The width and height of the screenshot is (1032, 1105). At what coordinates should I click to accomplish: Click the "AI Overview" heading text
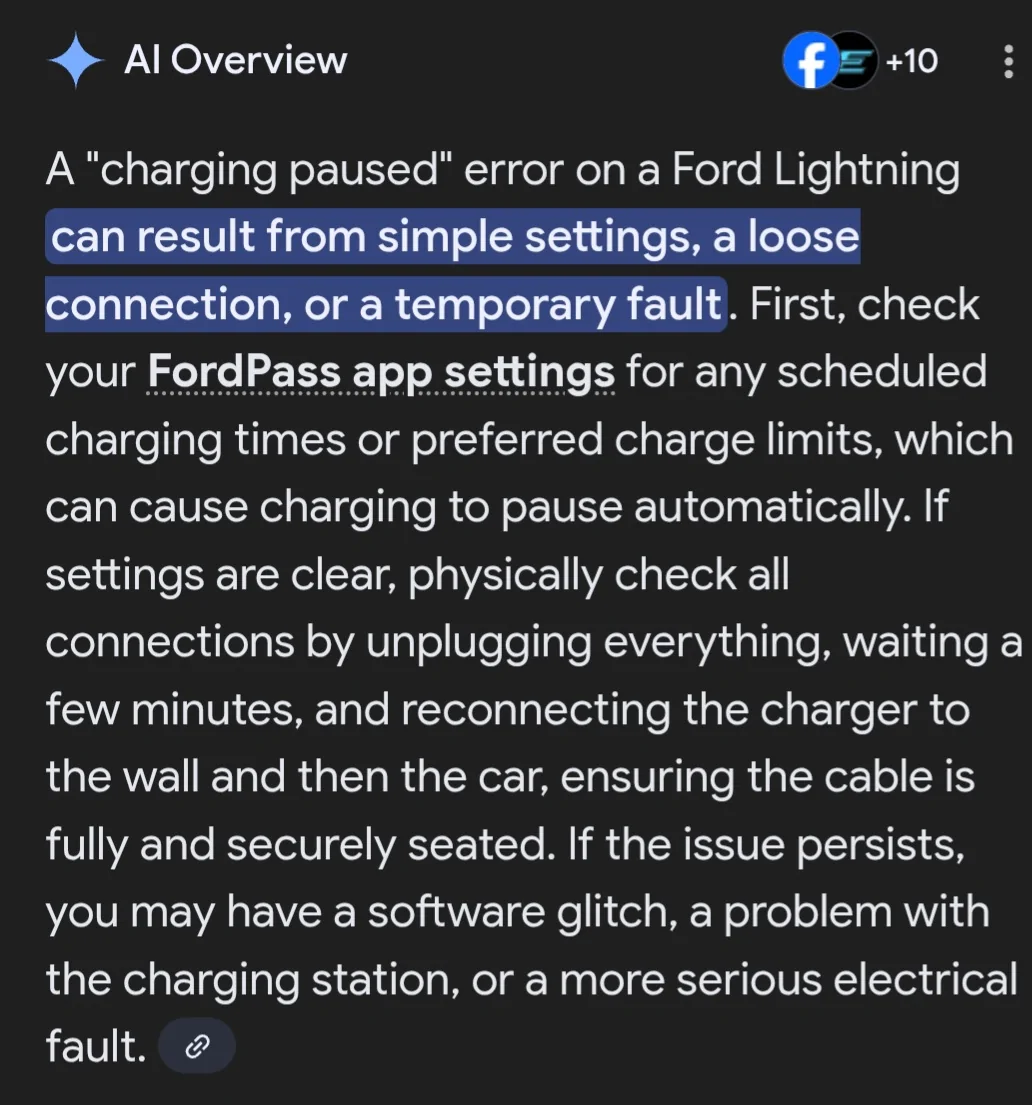(x=235, y=60)
